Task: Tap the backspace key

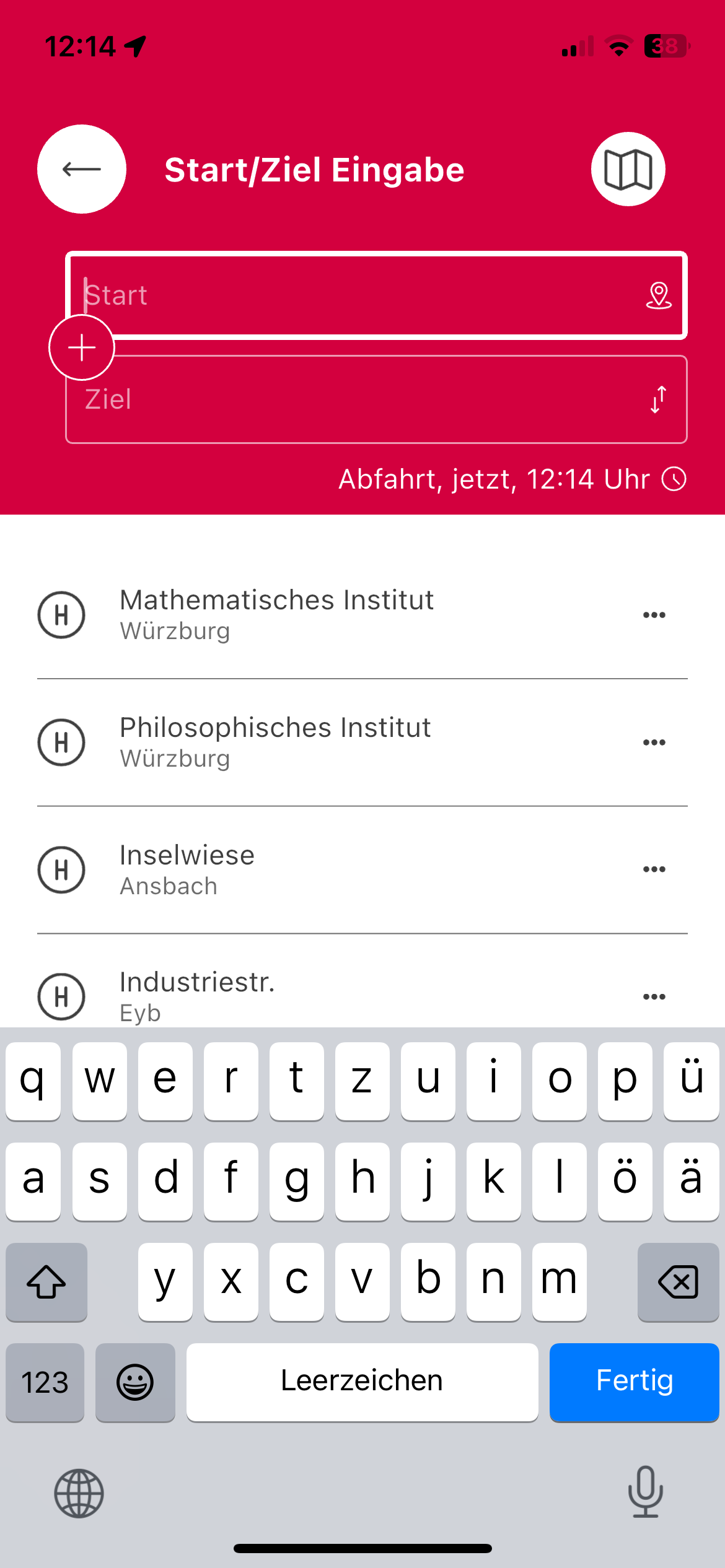Action: pos(678,1281)
